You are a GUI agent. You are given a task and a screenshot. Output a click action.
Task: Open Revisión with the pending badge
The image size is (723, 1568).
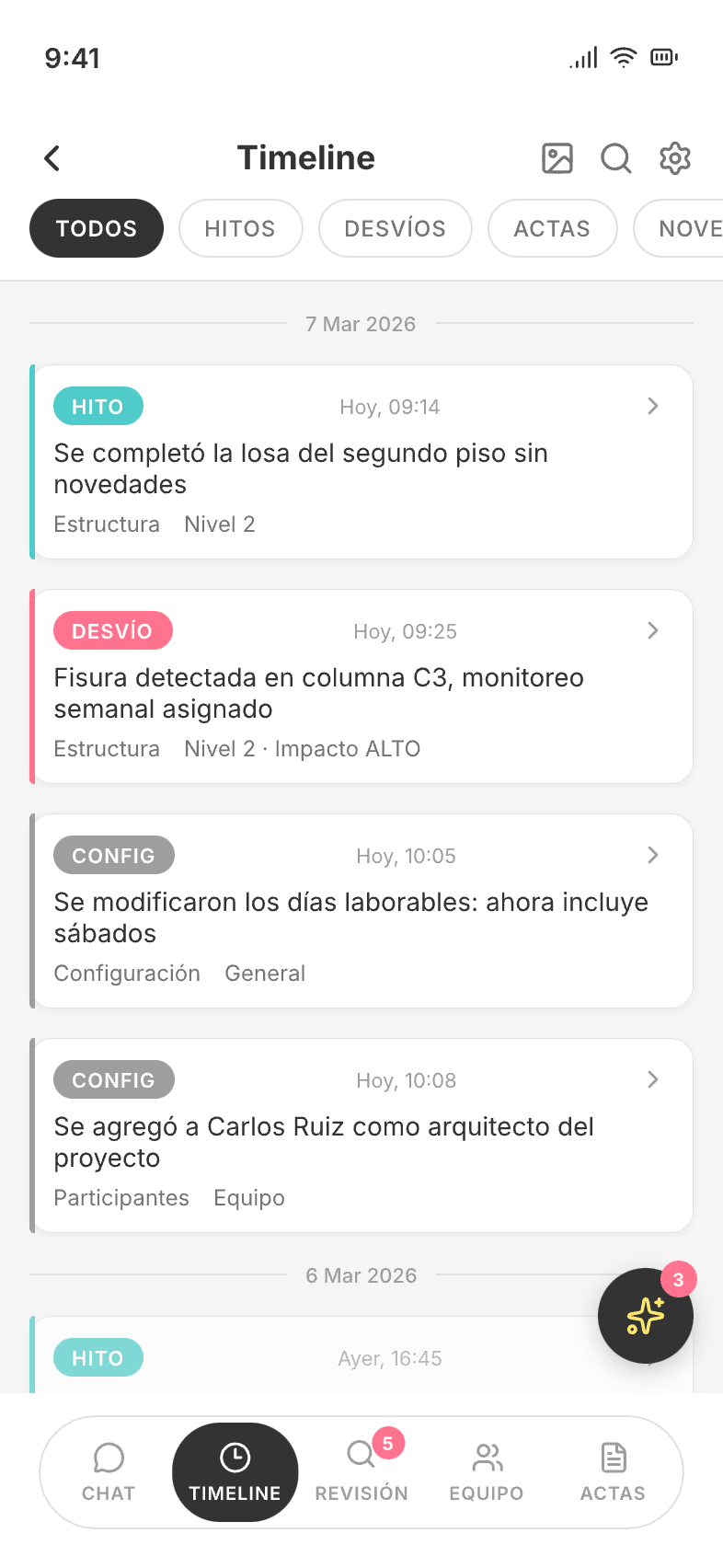pos(360,1472)
